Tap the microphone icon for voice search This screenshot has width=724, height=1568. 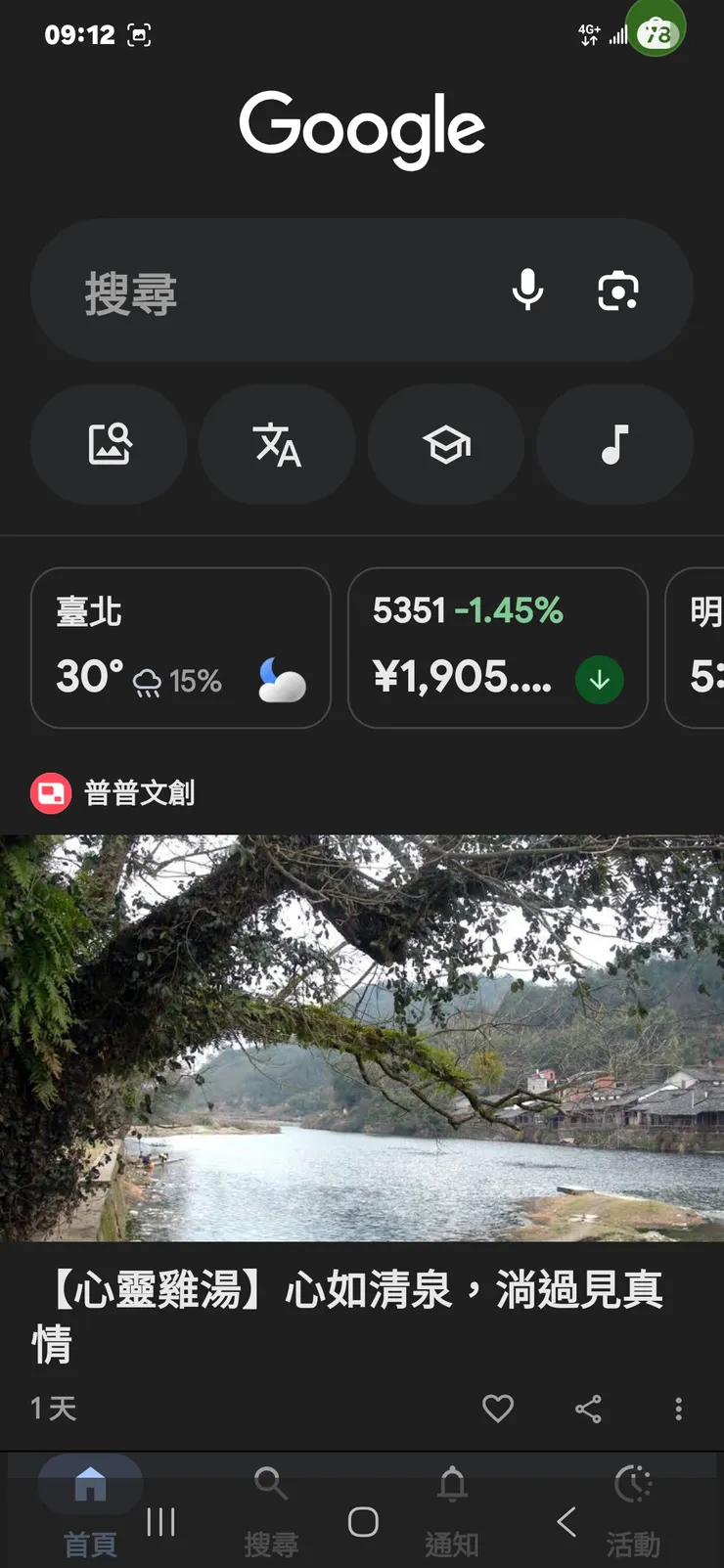527,290
